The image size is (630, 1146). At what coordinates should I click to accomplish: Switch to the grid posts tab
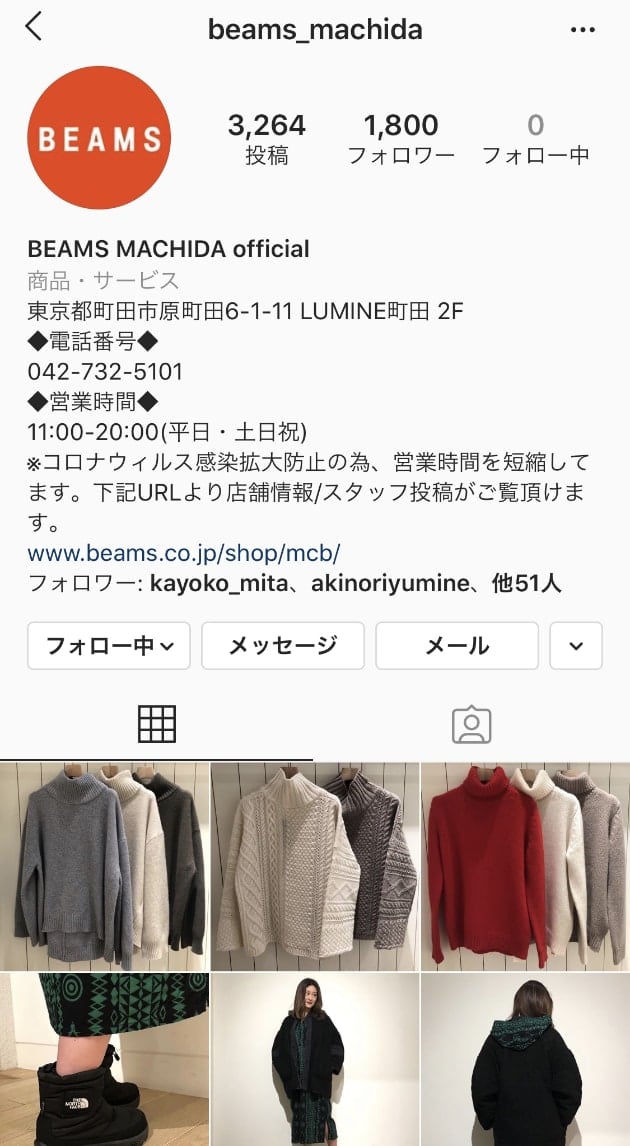157,724
